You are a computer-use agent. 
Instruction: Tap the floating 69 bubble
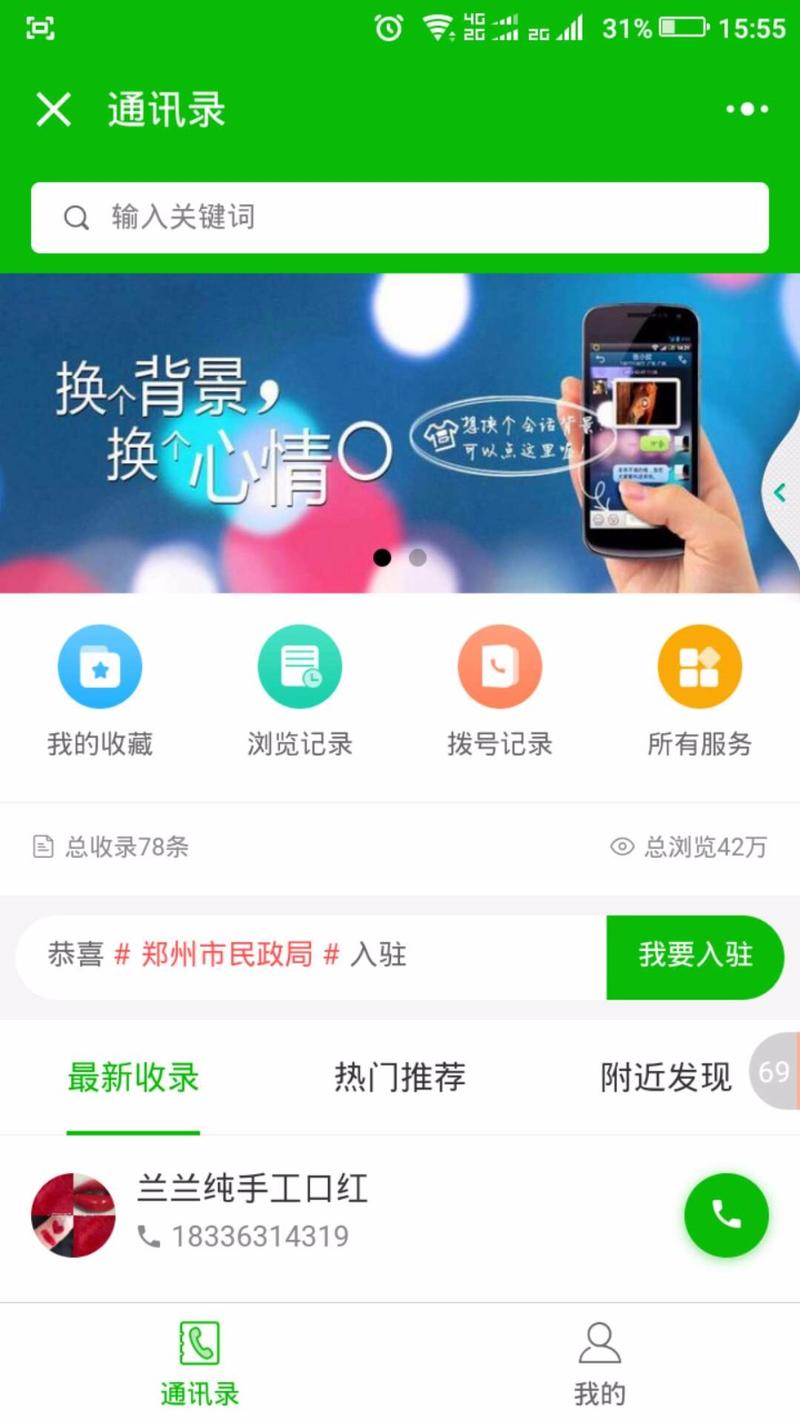(775, 1071)
